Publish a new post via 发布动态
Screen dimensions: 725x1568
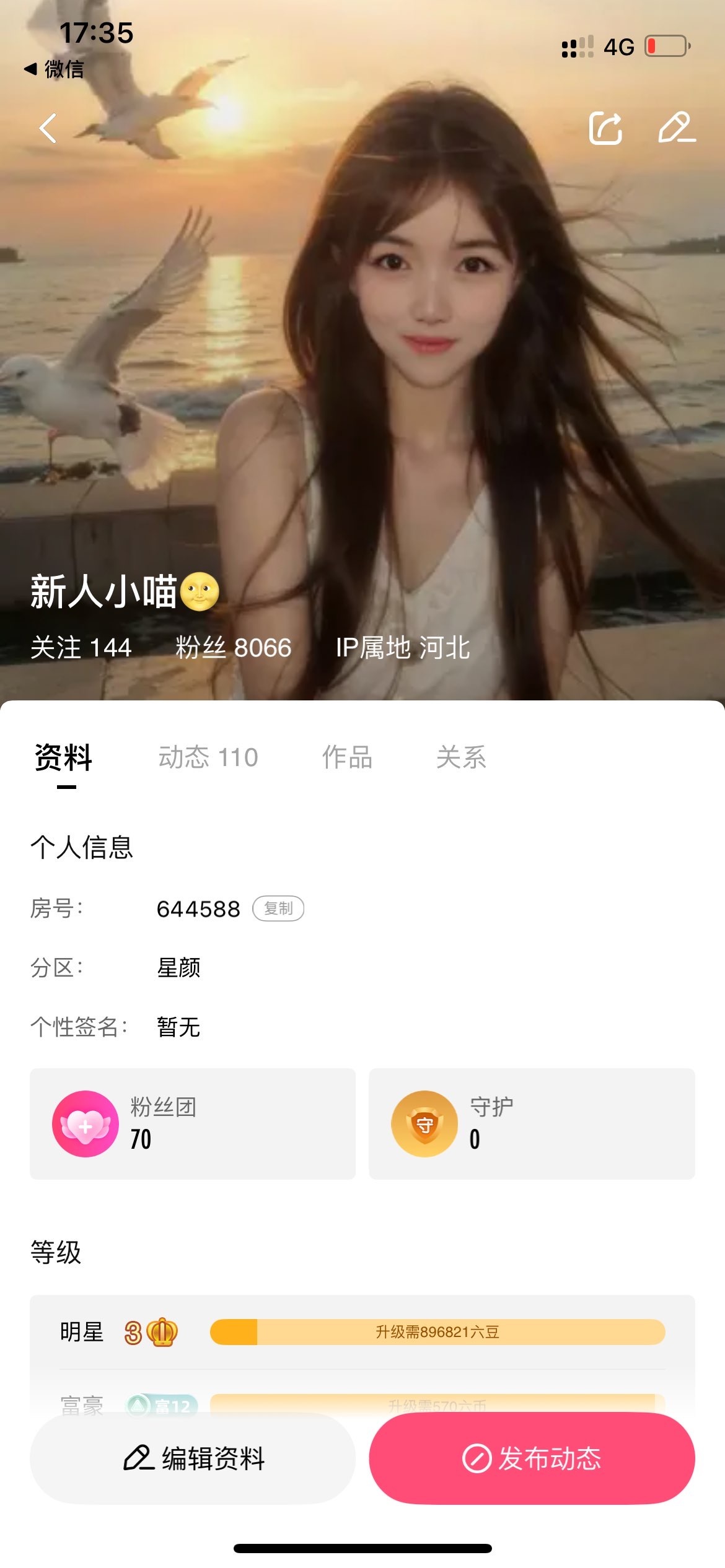pos(532,1458)
